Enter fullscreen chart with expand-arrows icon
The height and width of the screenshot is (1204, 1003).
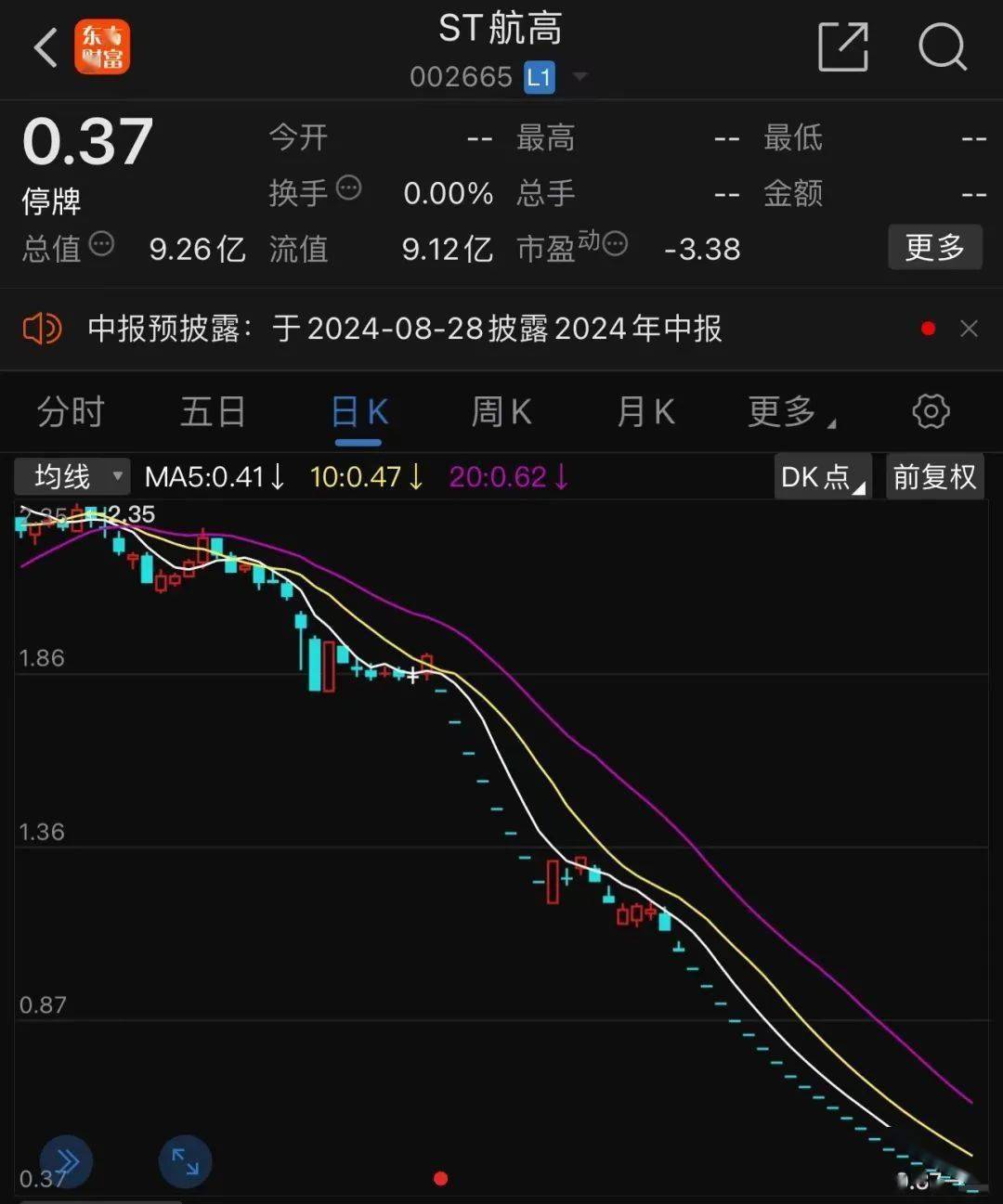tap(184, 1161)
